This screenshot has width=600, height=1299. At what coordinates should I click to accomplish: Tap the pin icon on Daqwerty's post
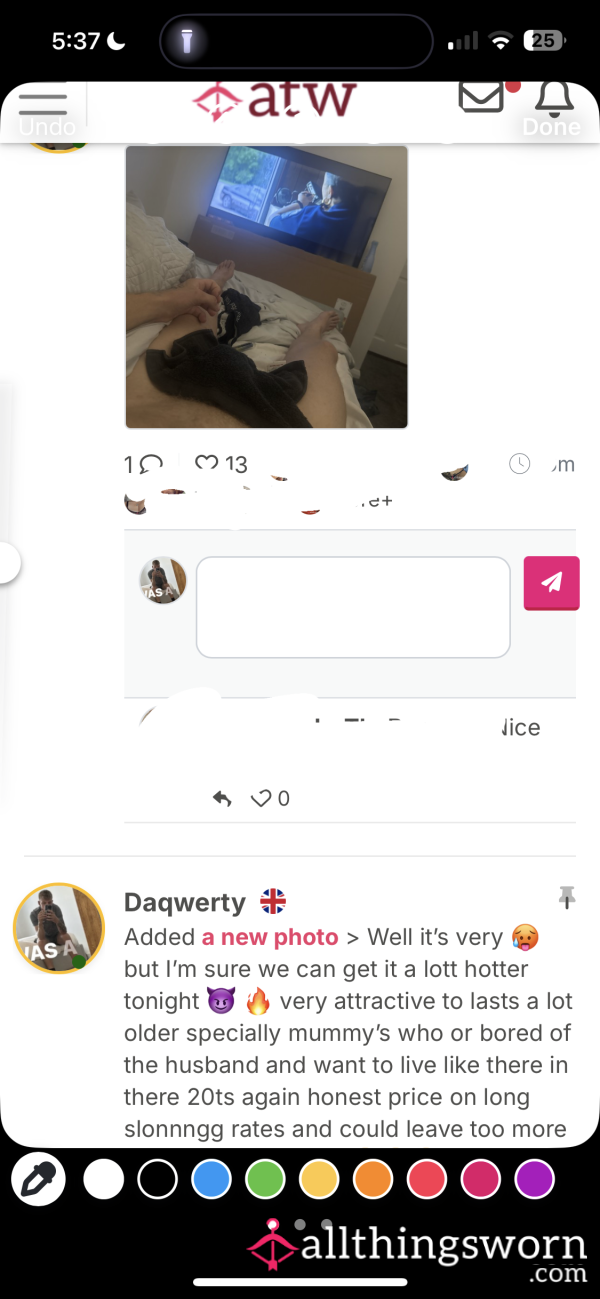[x=566, y=898]
